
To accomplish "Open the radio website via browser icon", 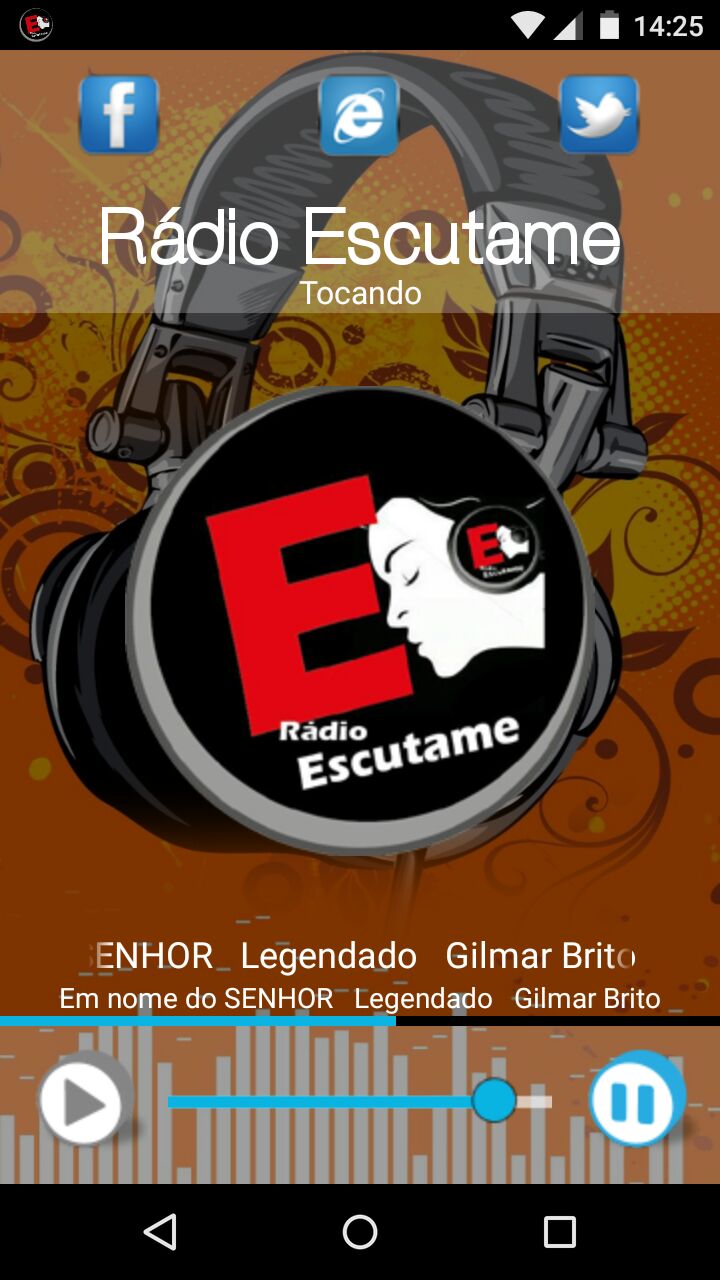I will 359,114.
